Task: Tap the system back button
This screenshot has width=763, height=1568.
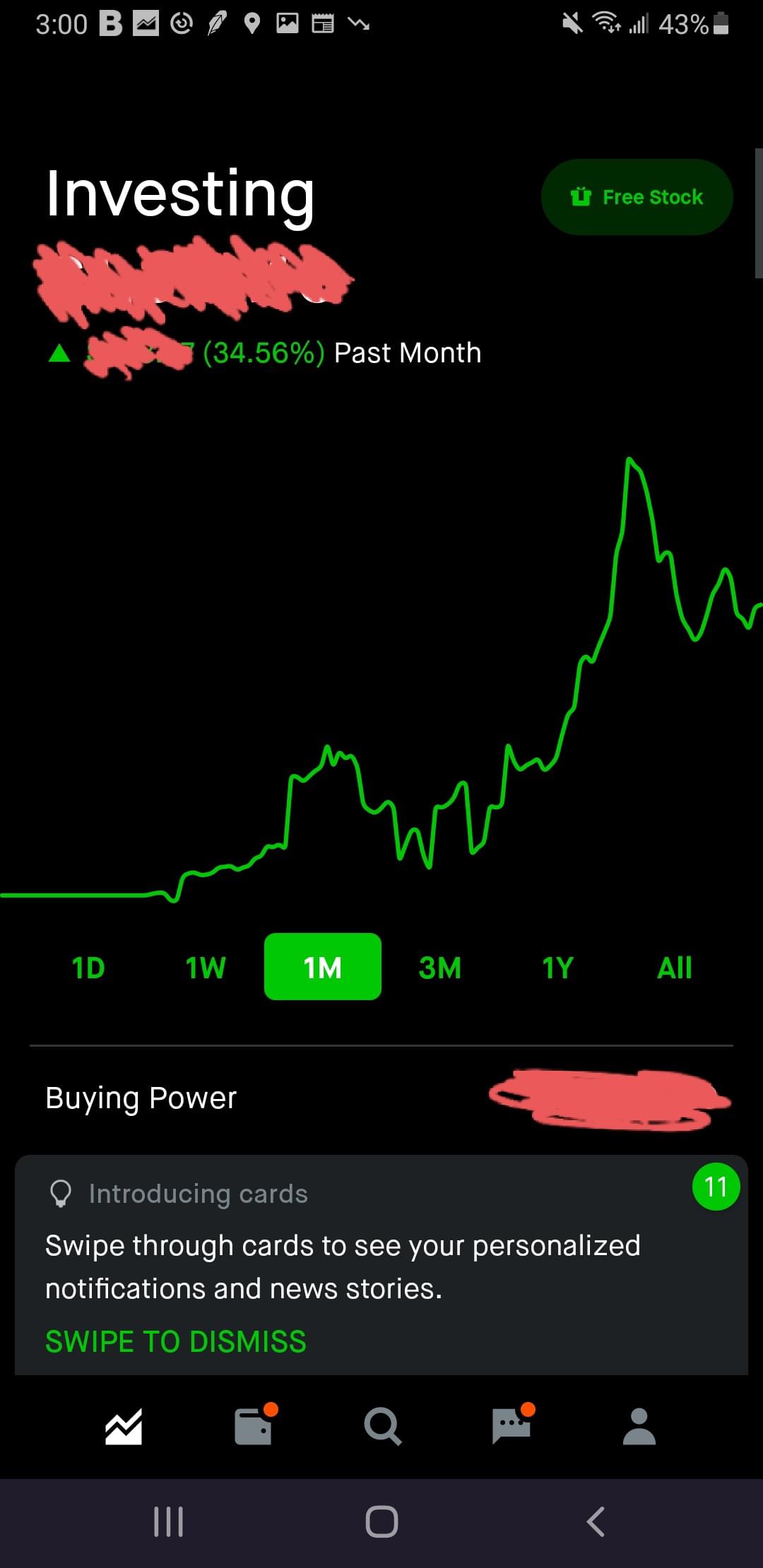Action: (x=596, y=1521)
